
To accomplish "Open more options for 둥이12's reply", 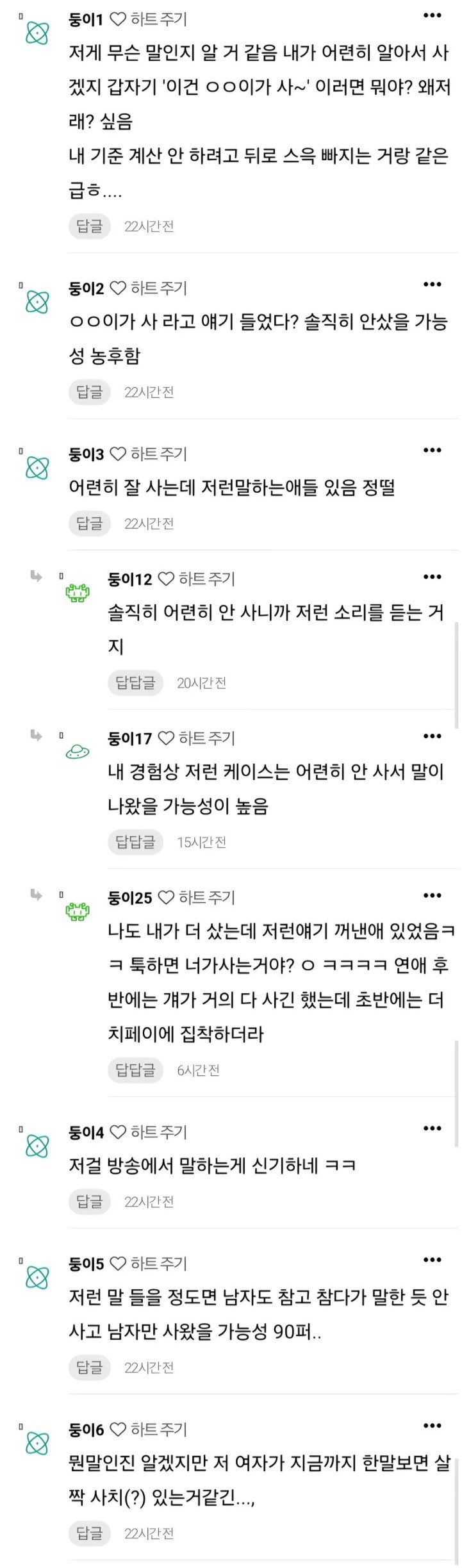I will [x=433, y=577].
